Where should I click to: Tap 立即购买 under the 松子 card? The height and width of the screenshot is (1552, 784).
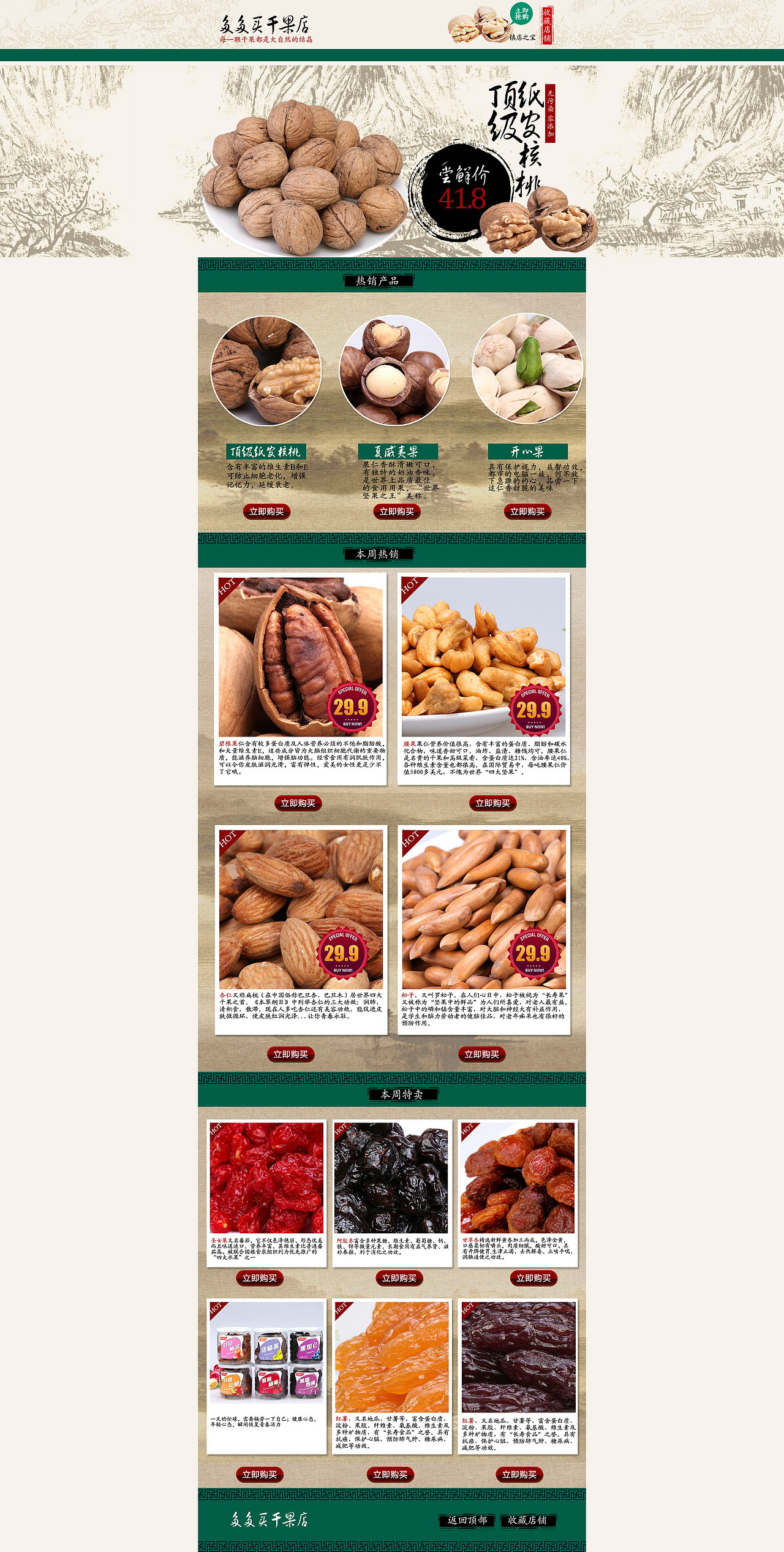[482, 1054]
